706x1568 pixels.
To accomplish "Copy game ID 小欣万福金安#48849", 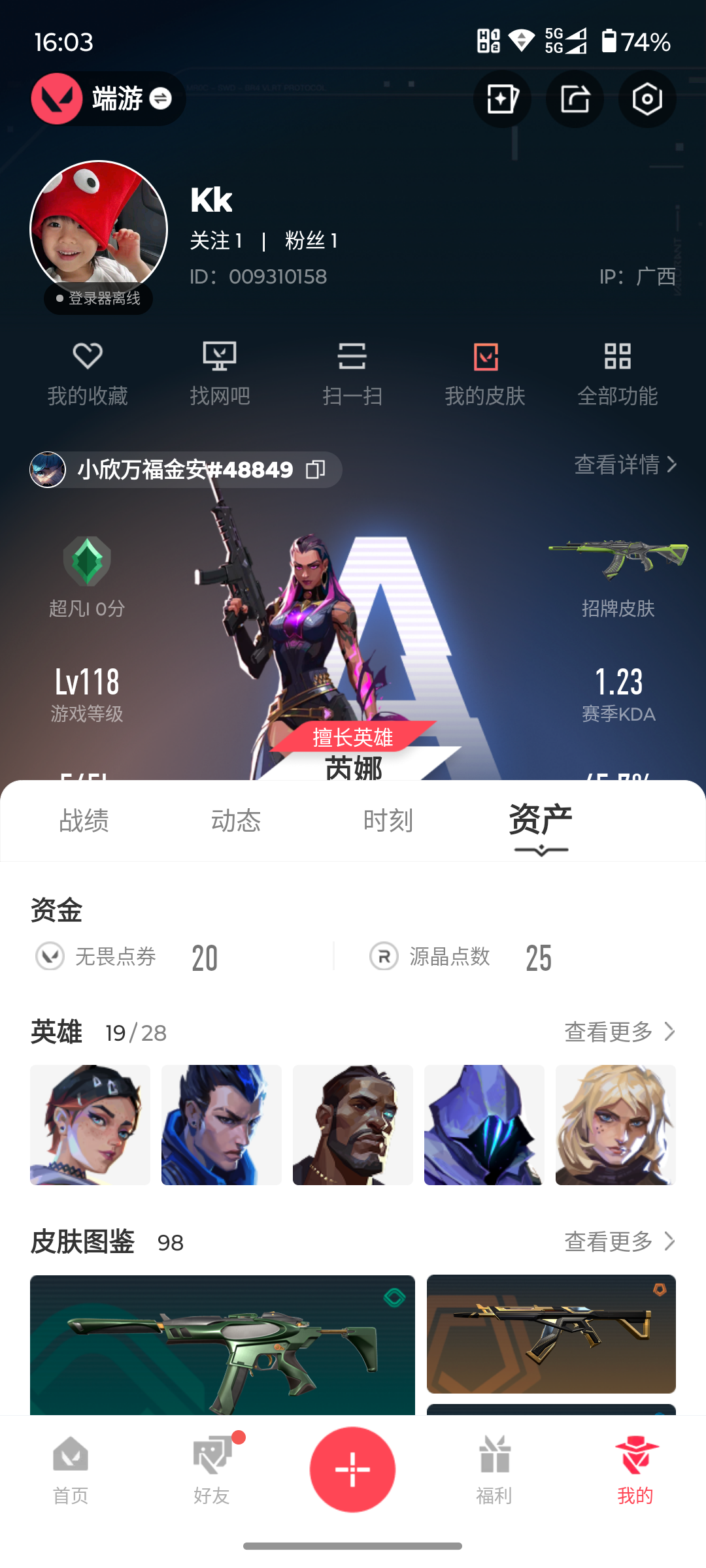I will pos(316,469).
